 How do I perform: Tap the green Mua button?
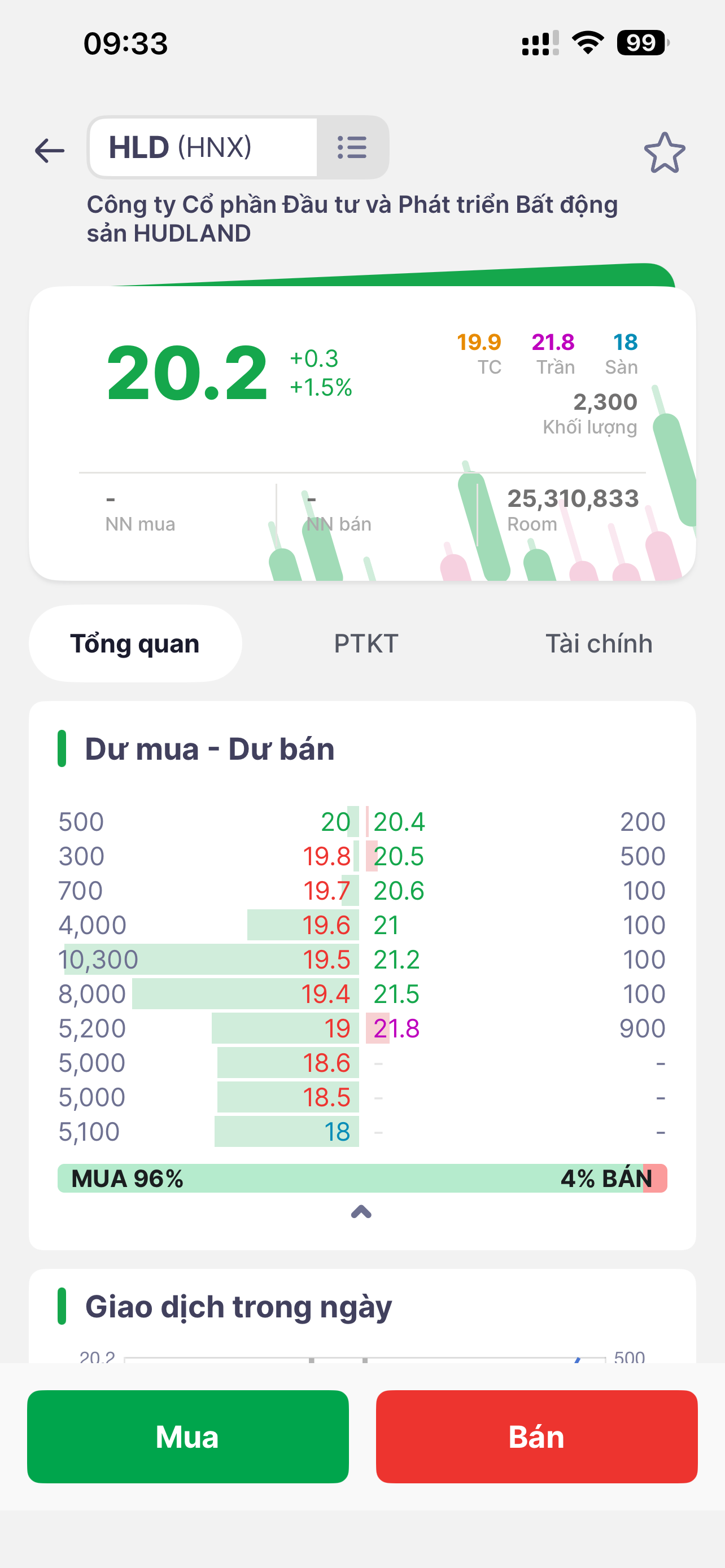pyautogui.click(x=187, y=1436)
